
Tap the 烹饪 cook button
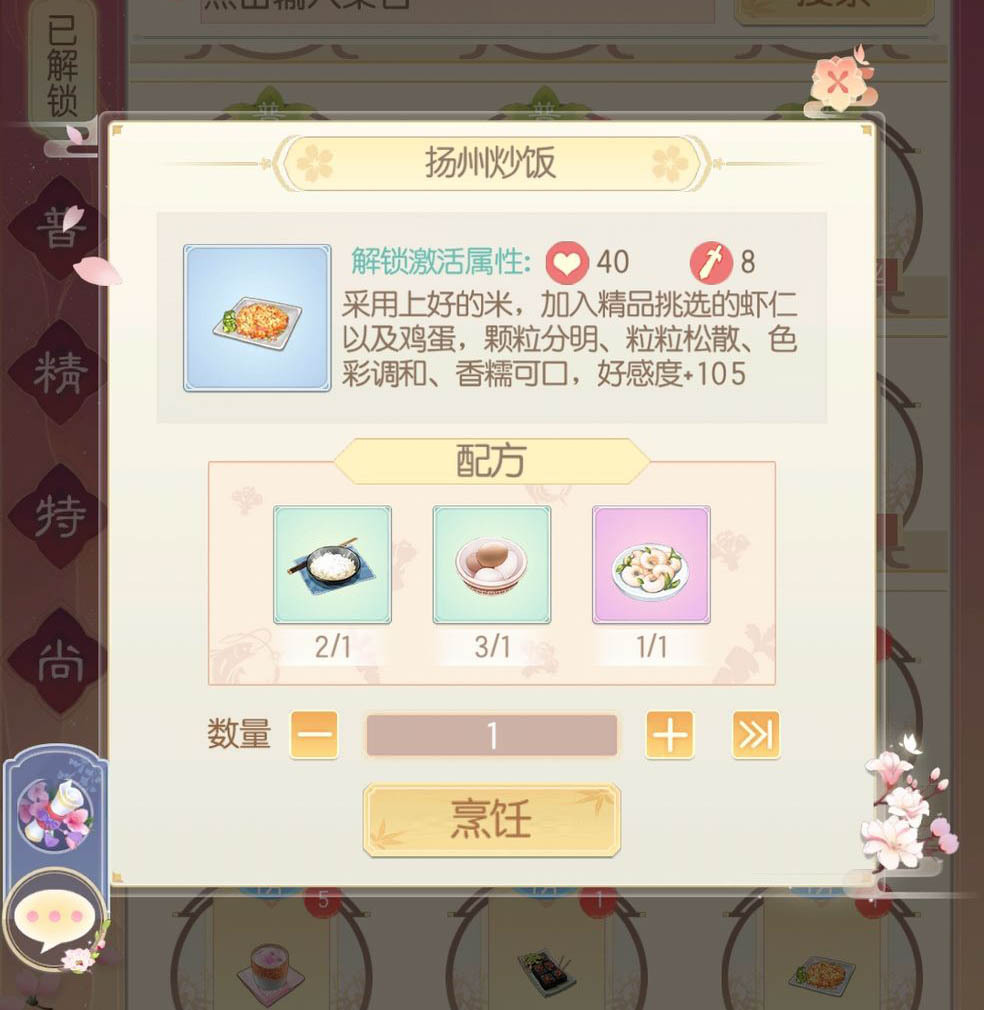click(491, 819)
